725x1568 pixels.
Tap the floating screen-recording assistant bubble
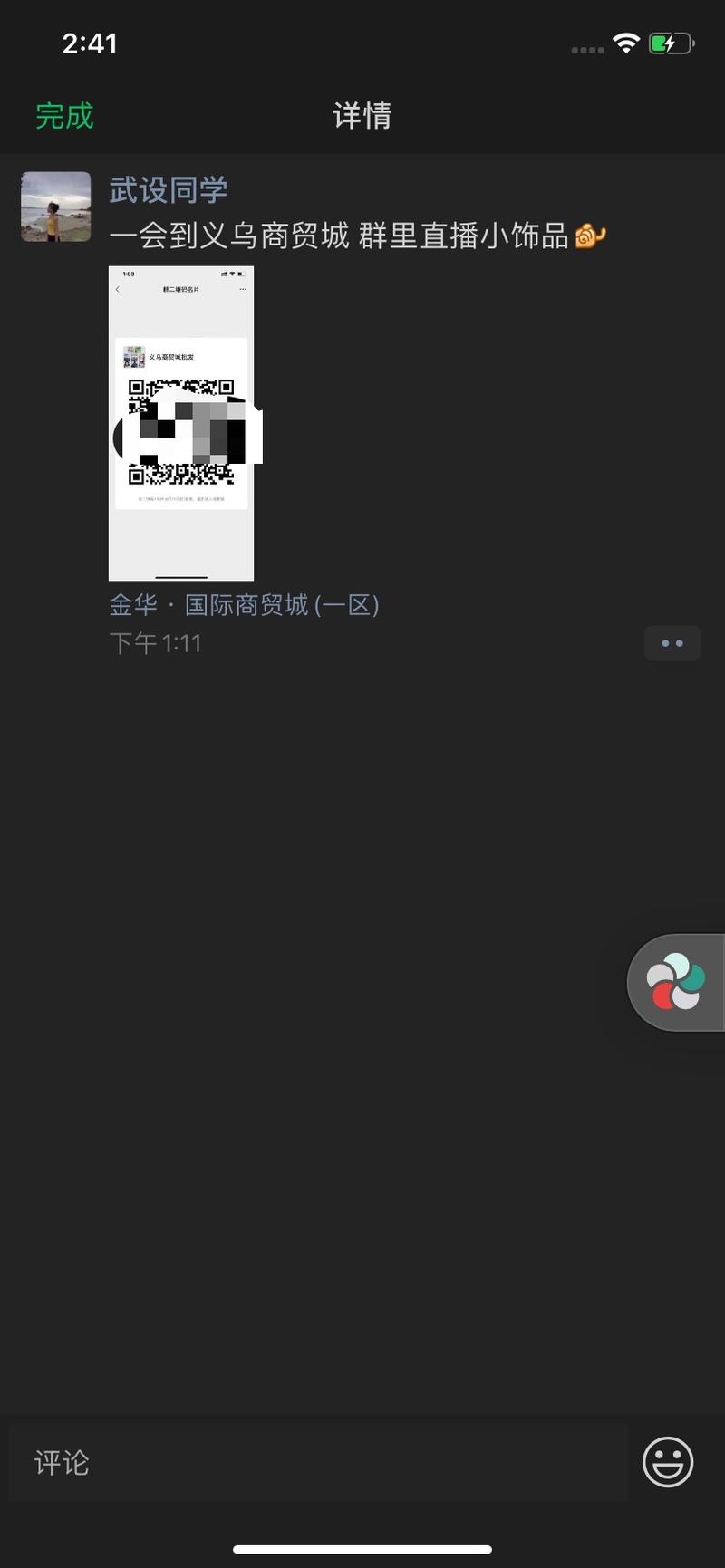675,981
